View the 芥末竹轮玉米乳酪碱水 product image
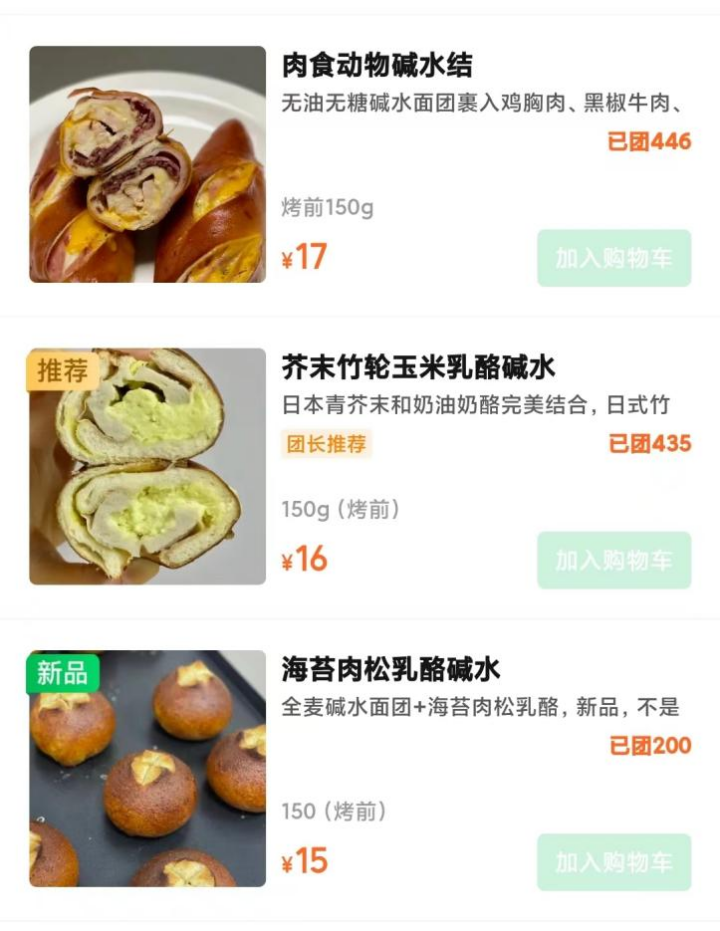Image resolution: width=720 pixels, height=931 pixels. click(147, 466)
